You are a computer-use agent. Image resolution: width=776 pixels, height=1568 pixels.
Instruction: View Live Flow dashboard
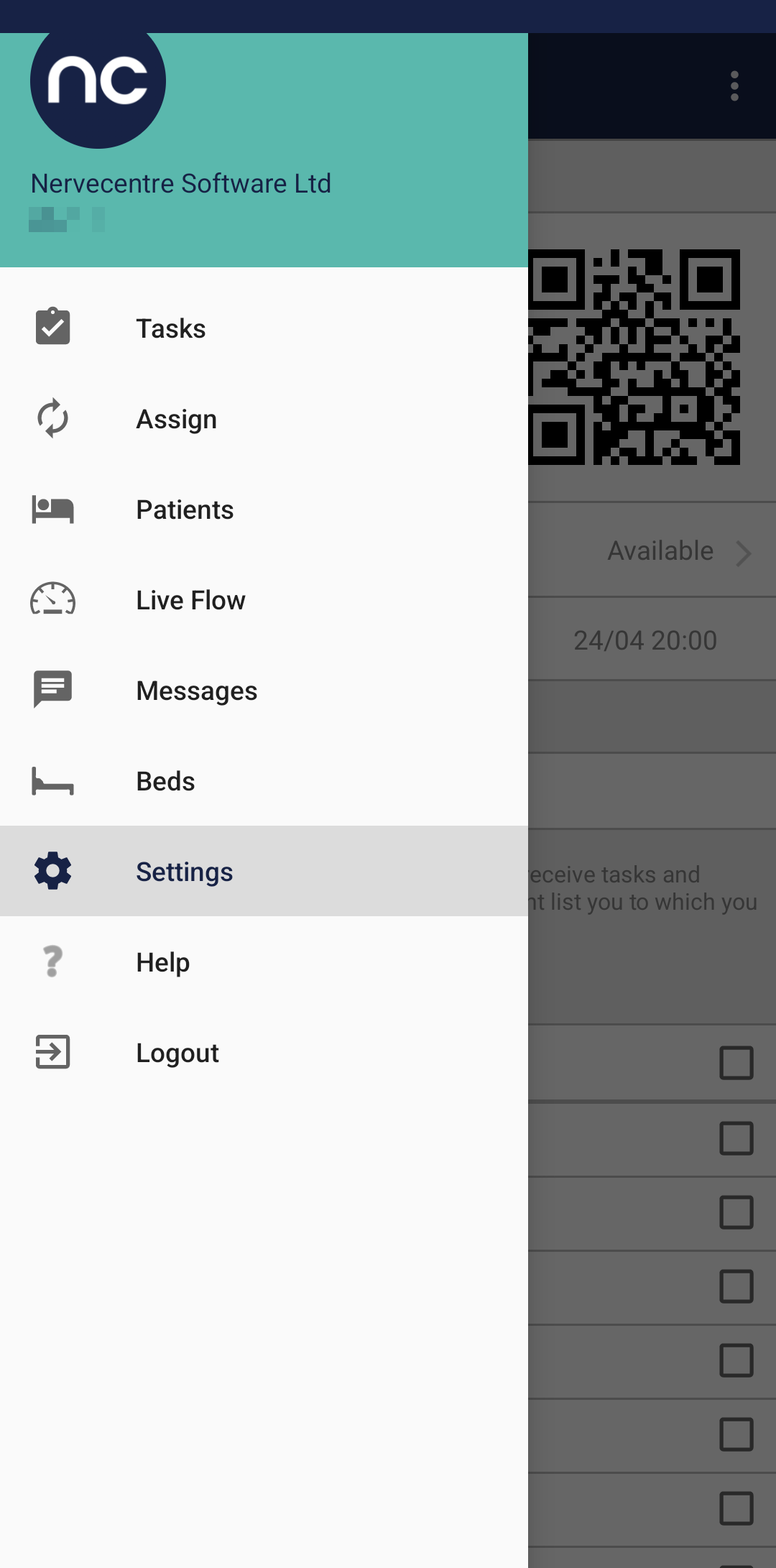coord(190,600)
